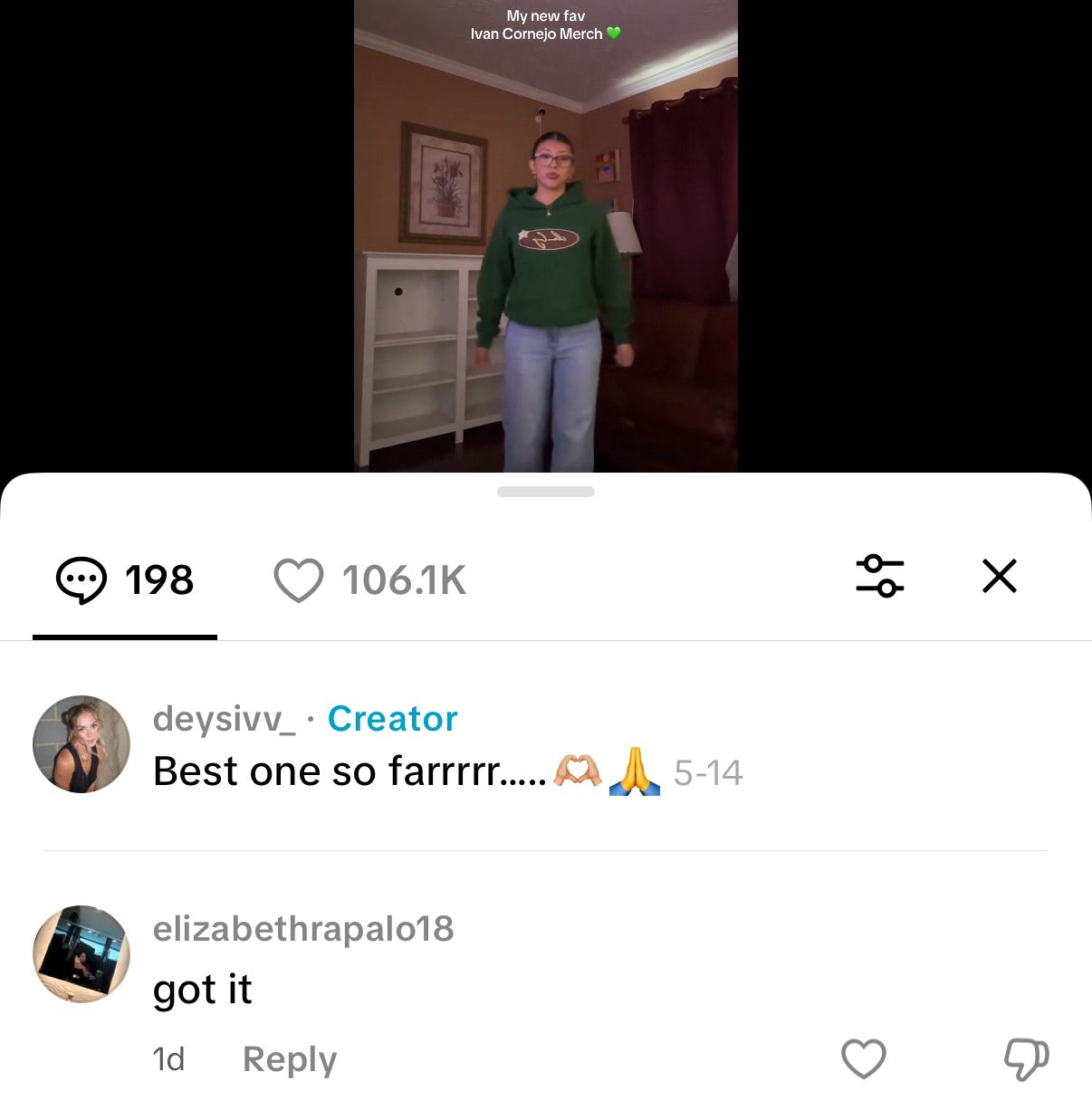
Task: Dislike the "got it" comment
Action: (1026, 1058)
